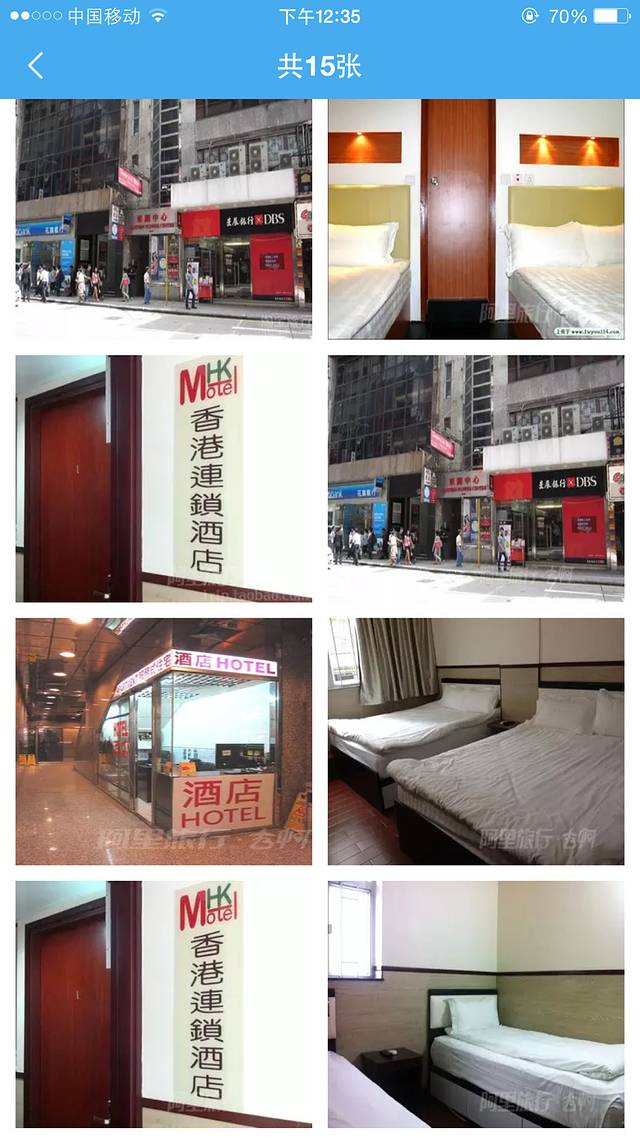The image size is (640, 1138).
Task: Open street photo beside the wooden-door bedroom photo
Action: [164, 219]
